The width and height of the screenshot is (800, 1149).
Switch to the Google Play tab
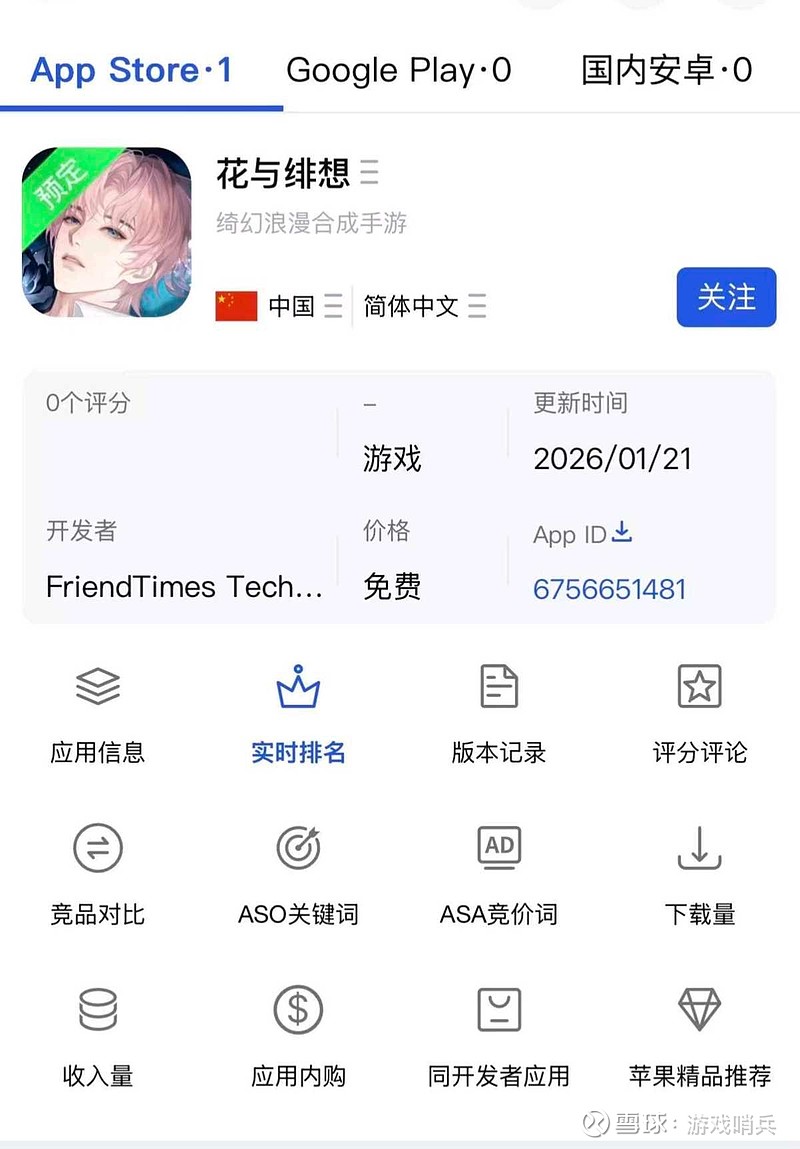tap(399, 70)
